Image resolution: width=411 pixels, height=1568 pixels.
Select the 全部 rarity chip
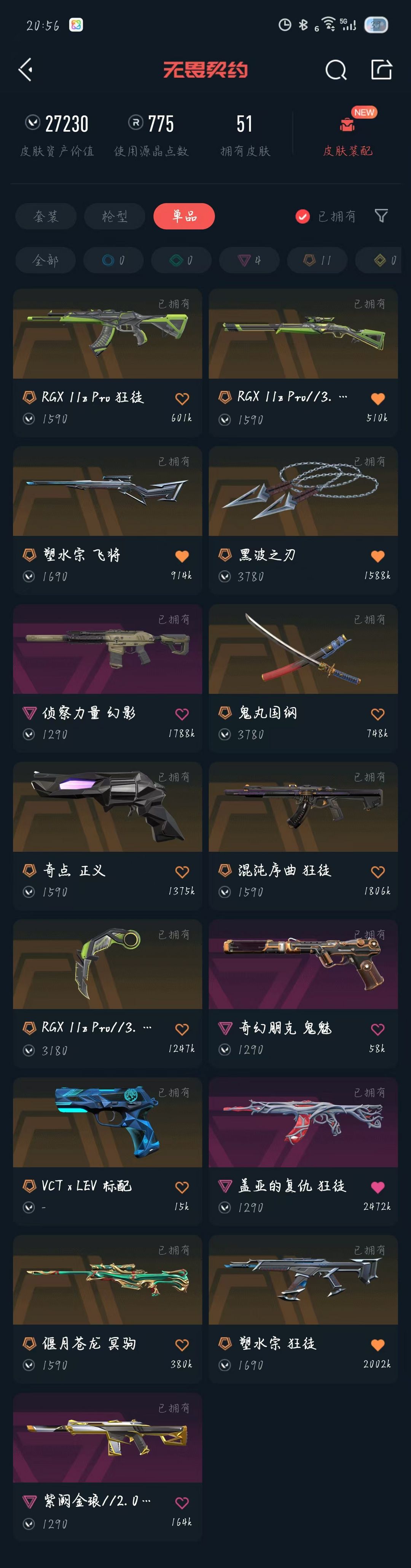(x=46, y=261)
